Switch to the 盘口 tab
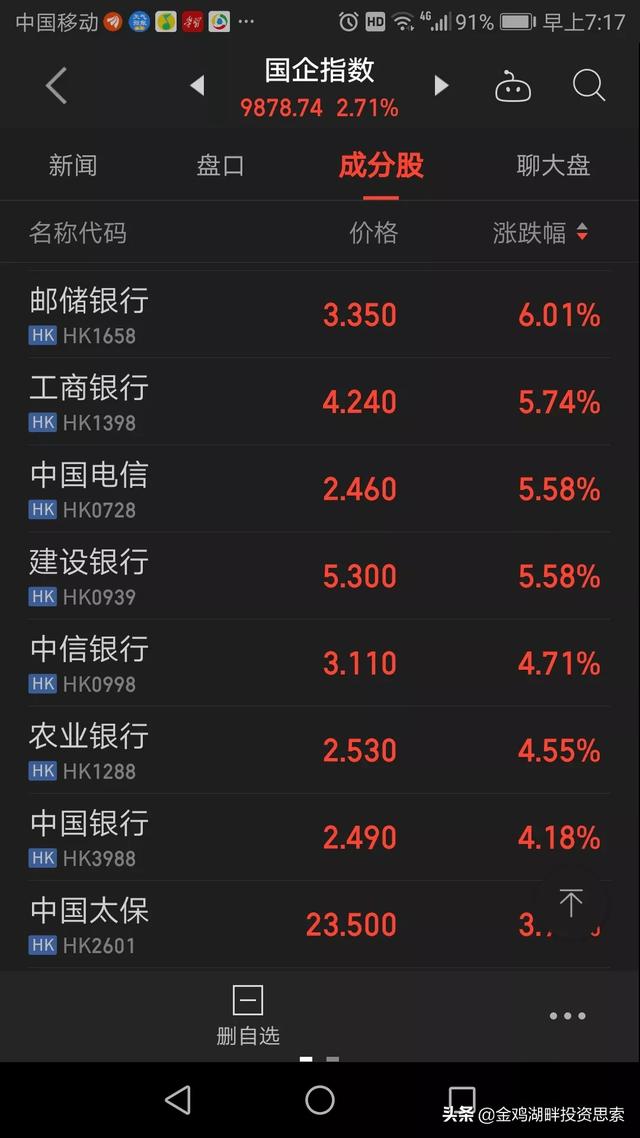The width and height of the screenshot is (640, 1138). pos(221,165)
